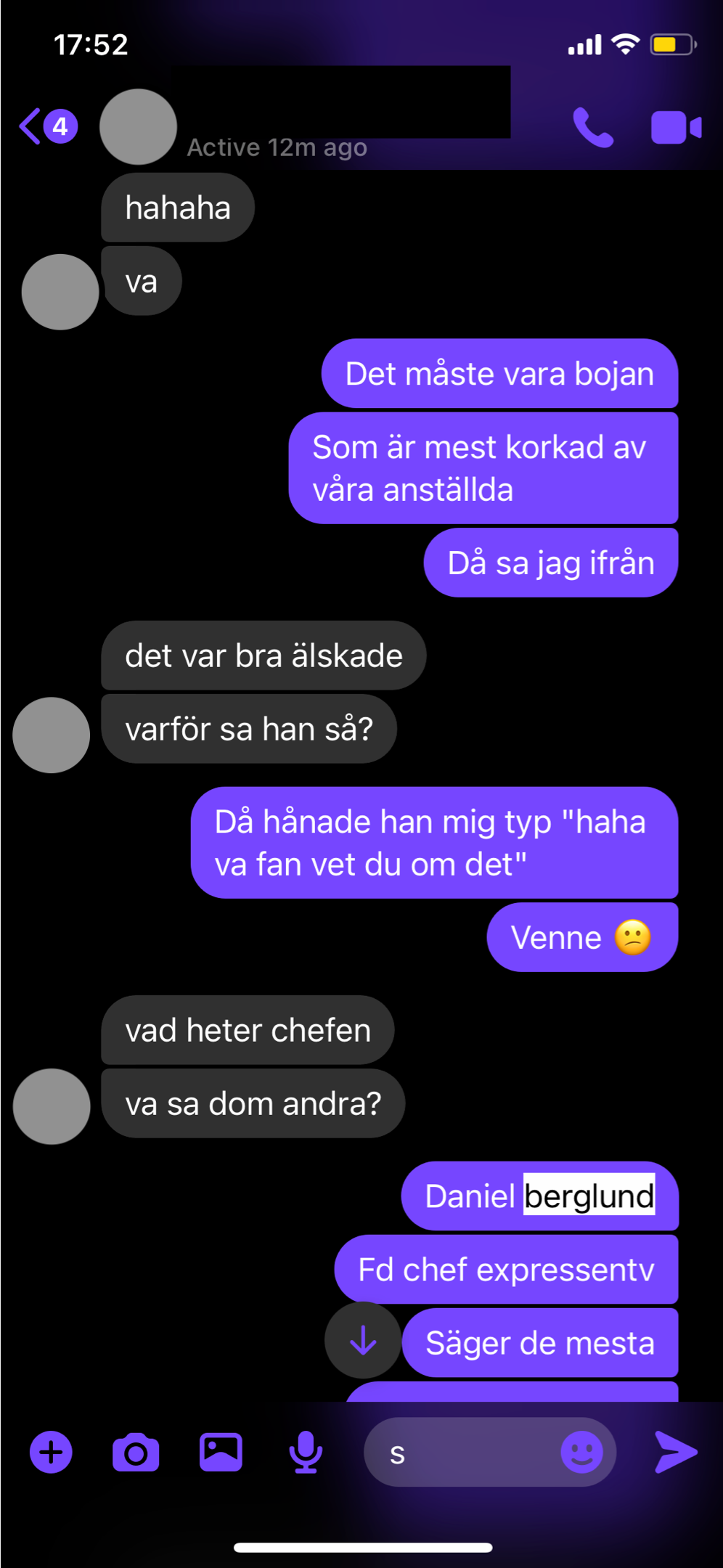Screen dimensions: 723x1568
Task: Jump to latest messages with down arrow
Action: click(x=363, y=1340)
